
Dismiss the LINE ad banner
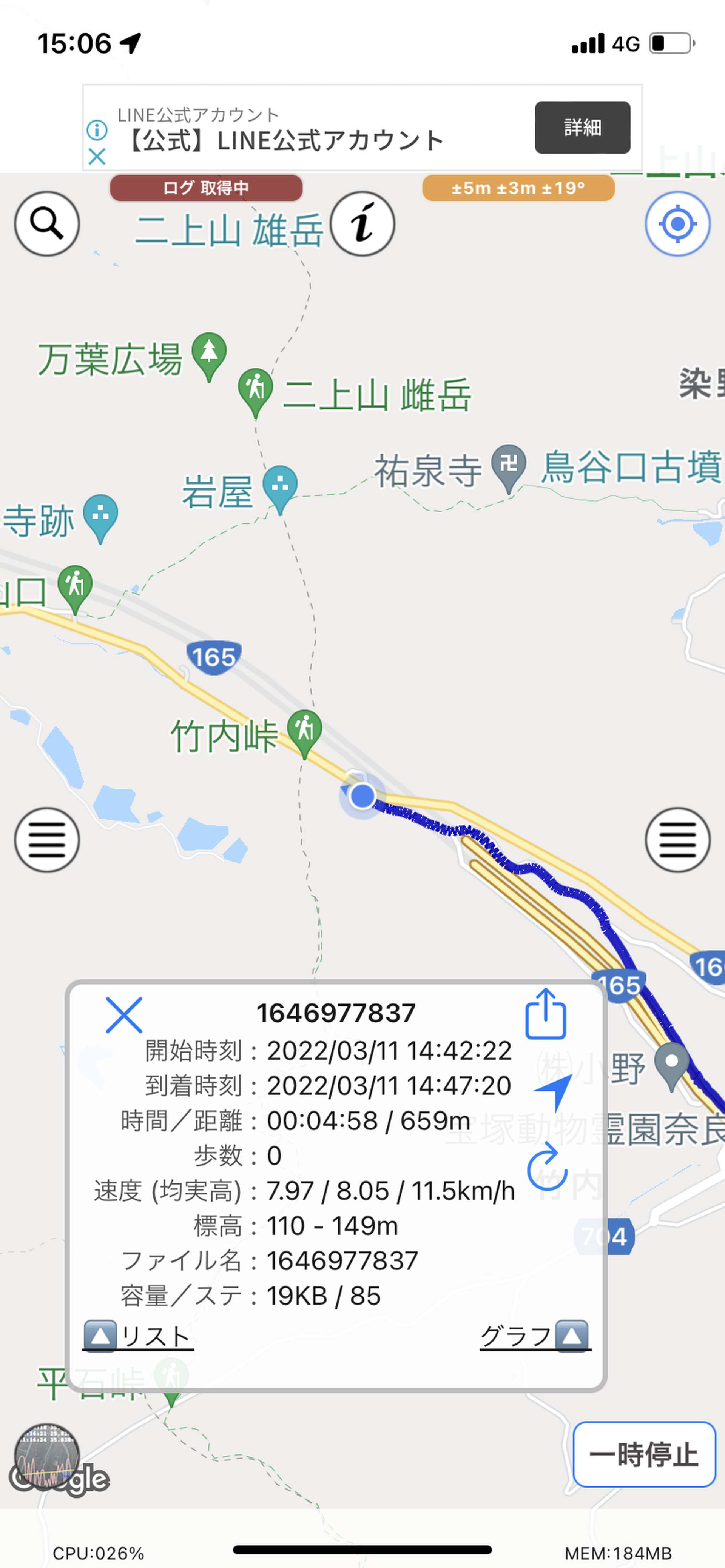point(97,157)
